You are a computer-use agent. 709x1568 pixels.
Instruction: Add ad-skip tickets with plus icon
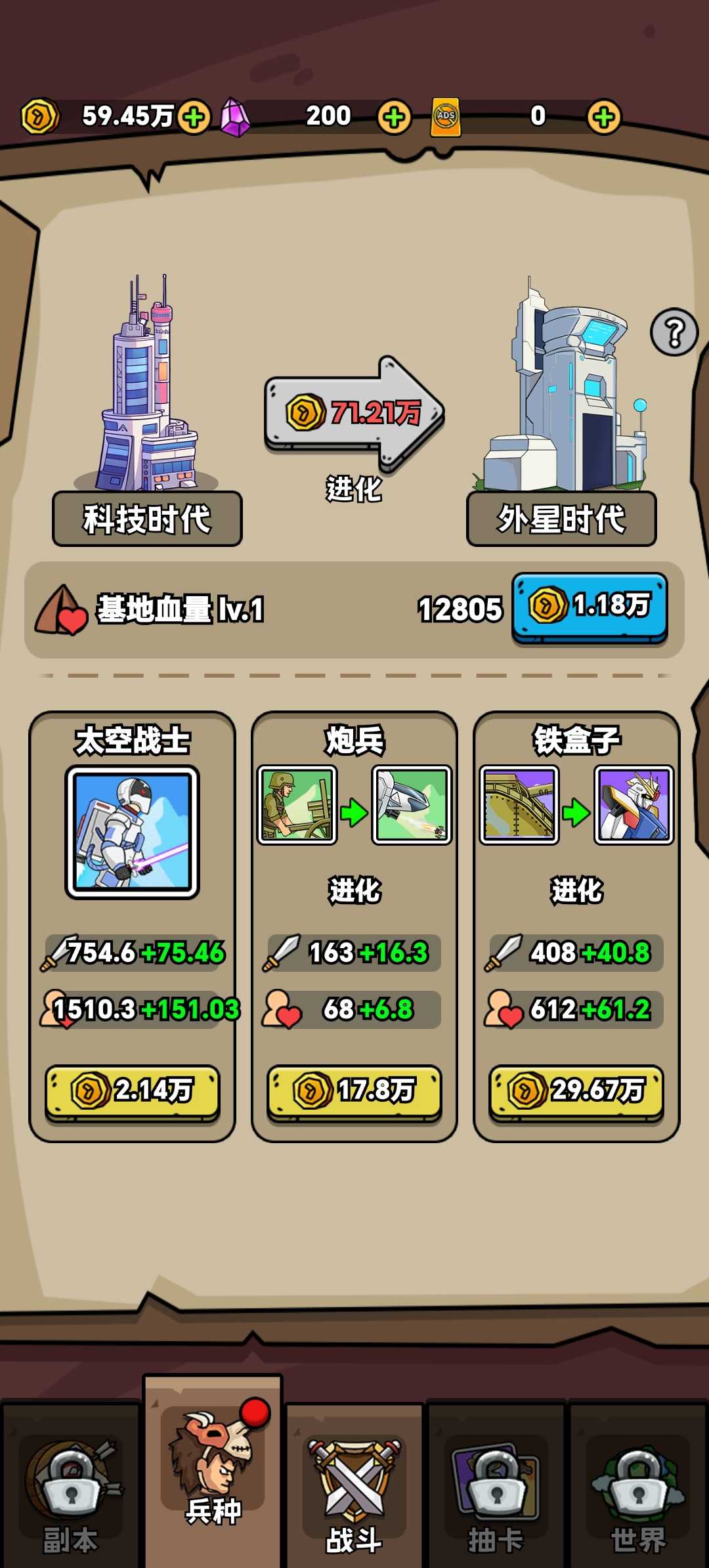[604, 118]
